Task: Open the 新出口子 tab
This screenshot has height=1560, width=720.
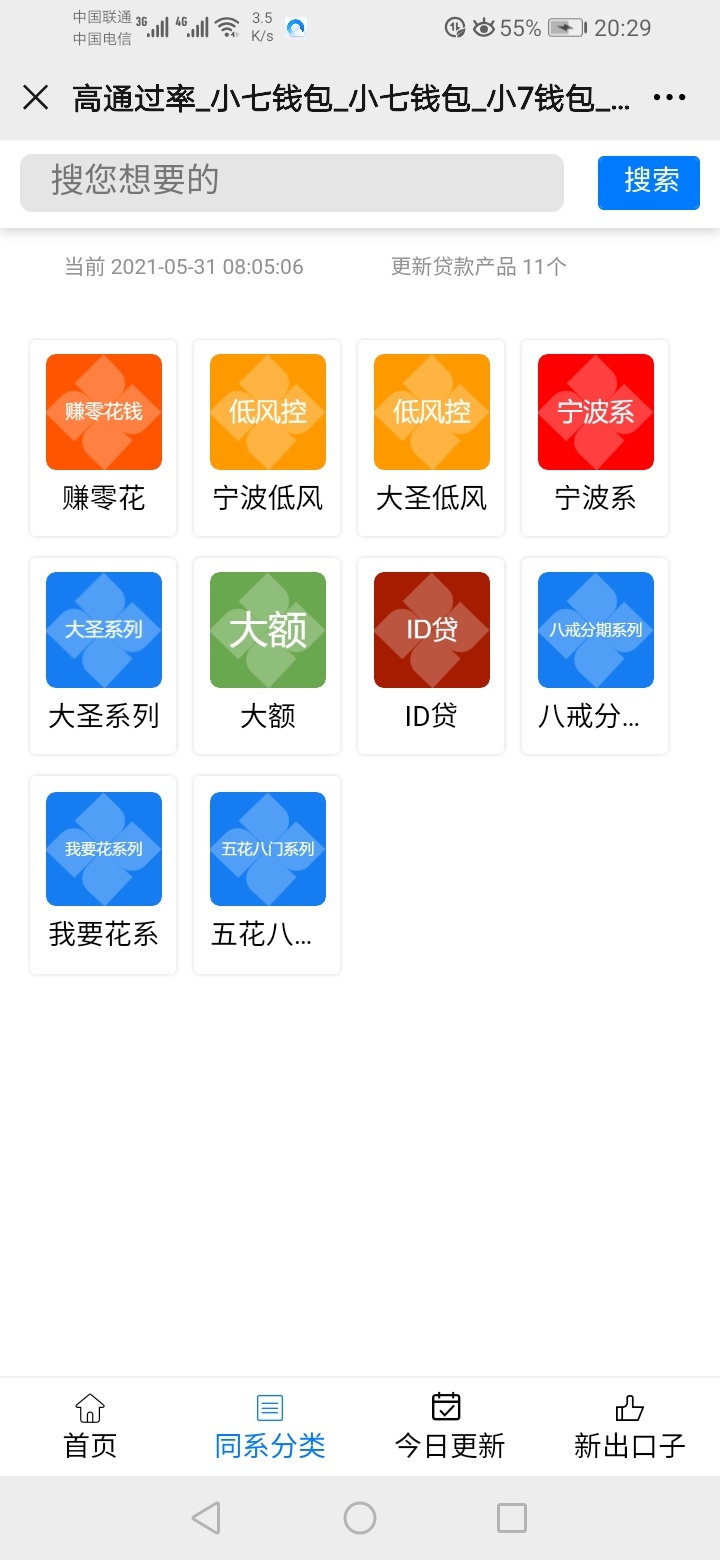Action: pyautogui.click(x=630, y=1426)
